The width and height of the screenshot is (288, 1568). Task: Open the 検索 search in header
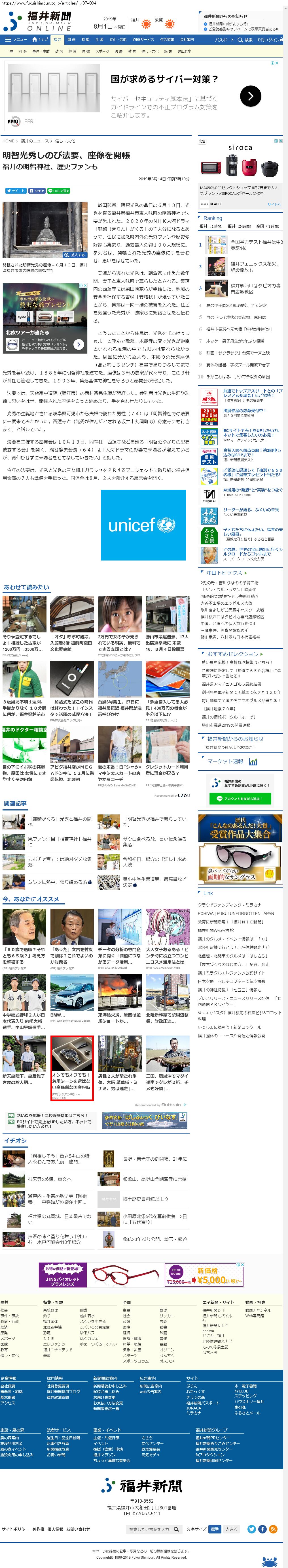[245, 40]
